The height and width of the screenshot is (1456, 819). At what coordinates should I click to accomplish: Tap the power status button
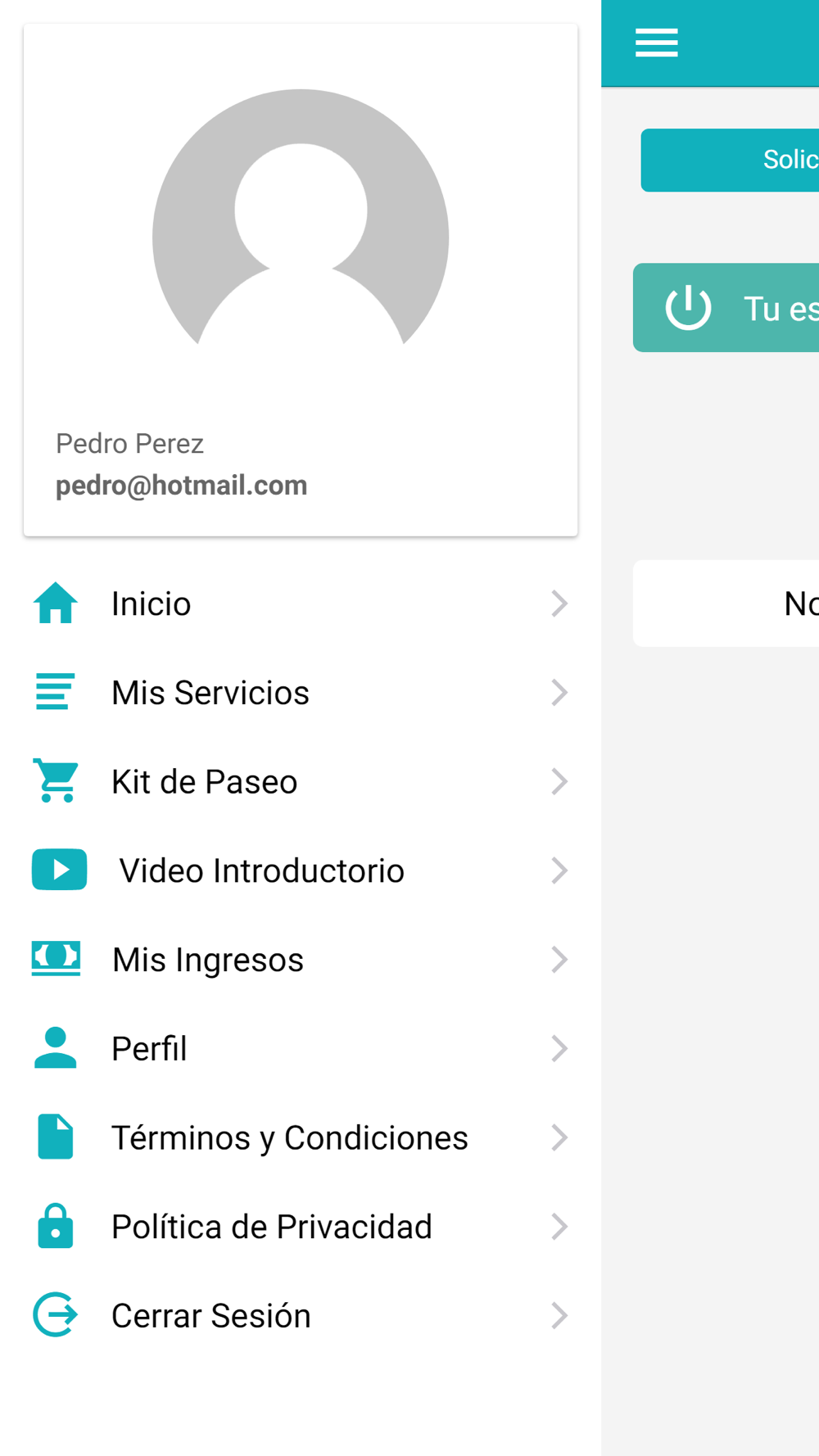coord(726,308)
